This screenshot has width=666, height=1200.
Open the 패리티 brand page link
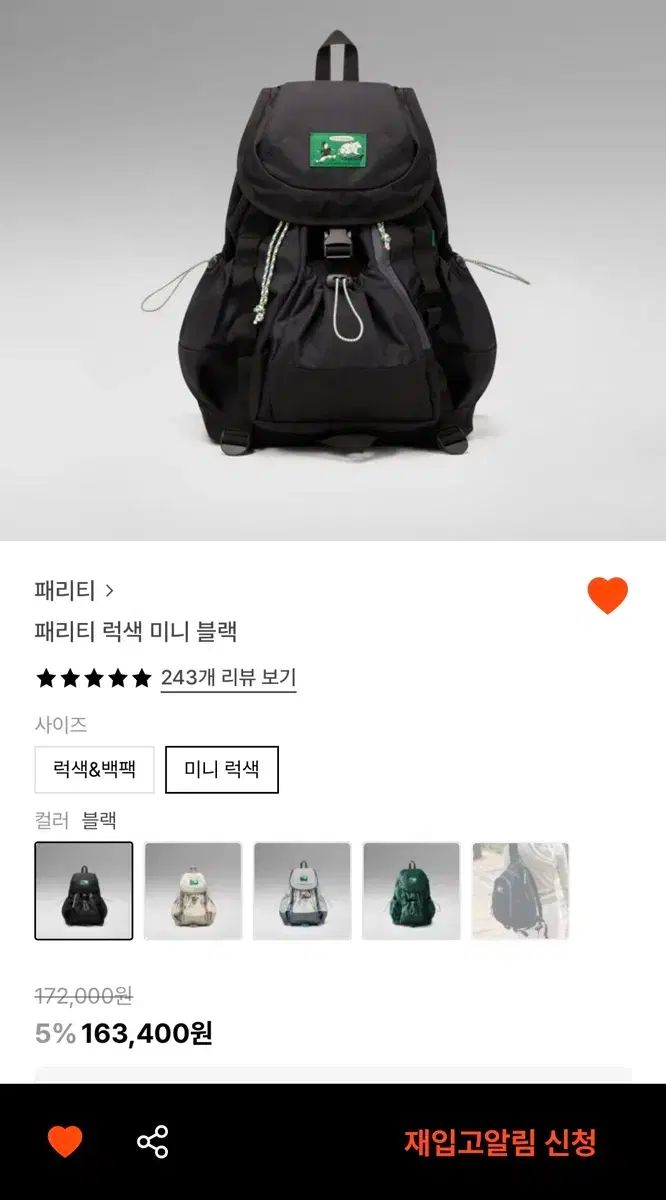74,590
